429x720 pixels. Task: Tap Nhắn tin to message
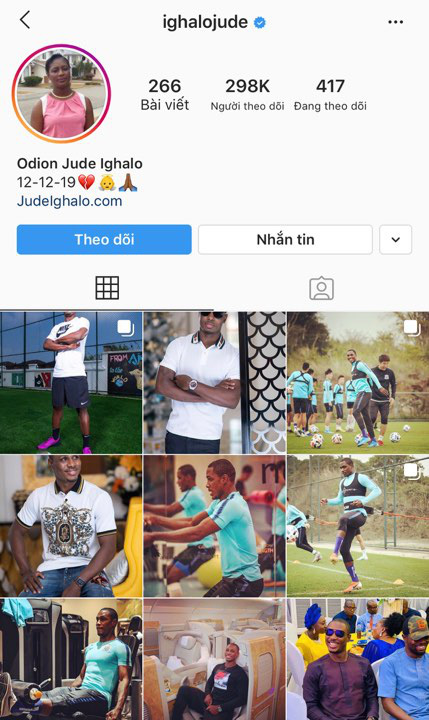point(285,239)
